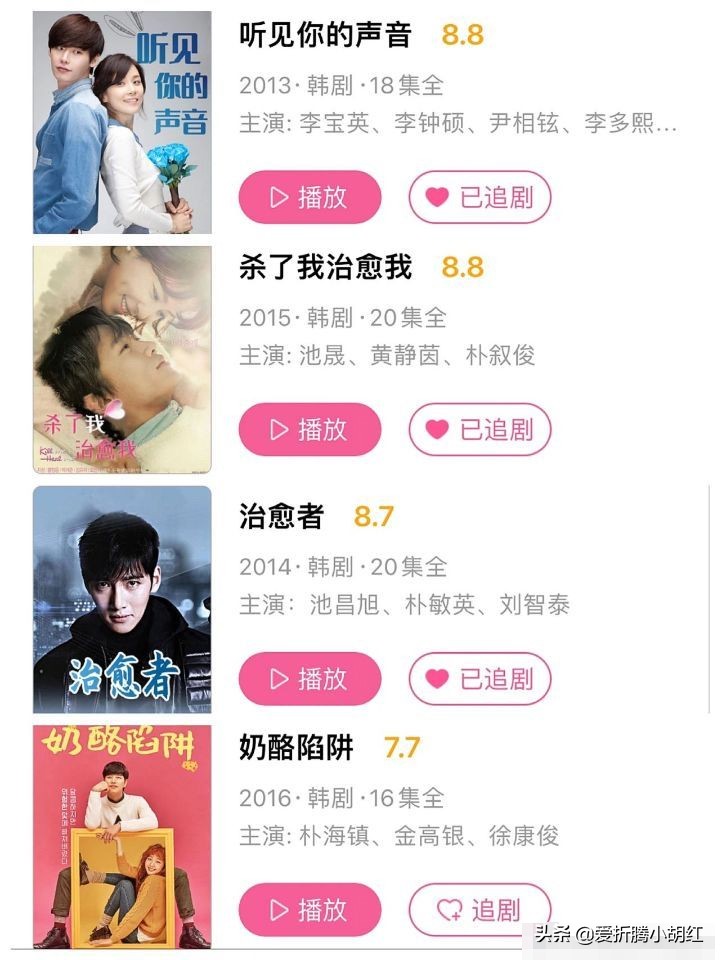Toggle off following status for 治愈者
720x960 pixels.
478,678
